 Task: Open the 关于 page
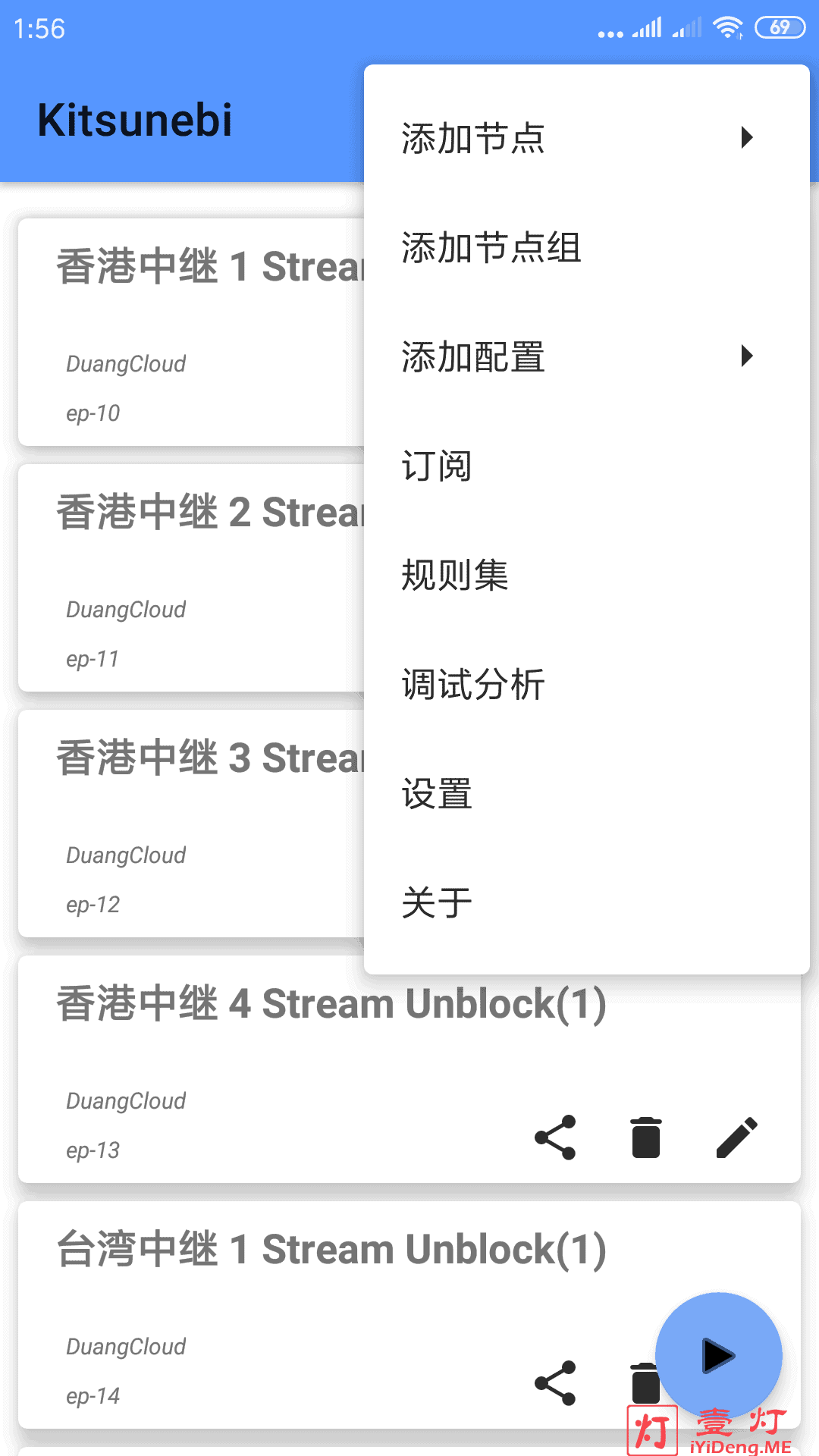(586, 902)
